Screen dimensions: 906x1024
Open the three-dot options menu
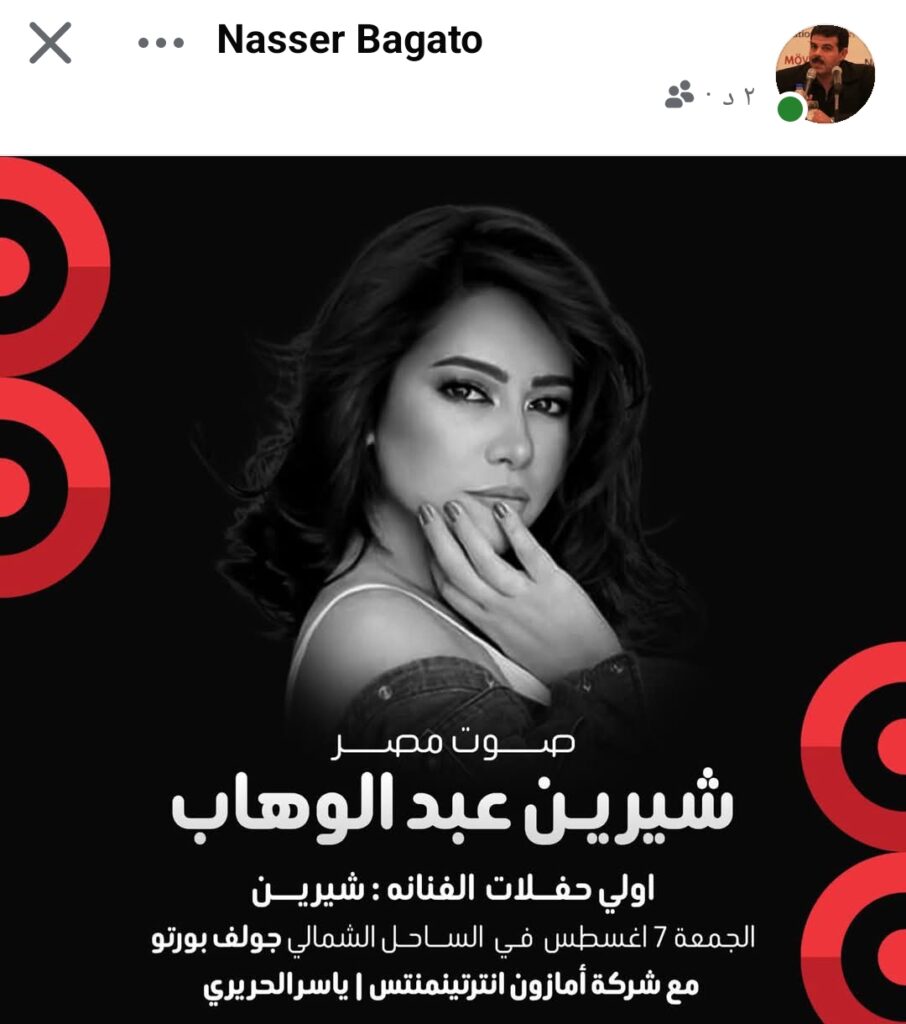(x=160, y=43)
